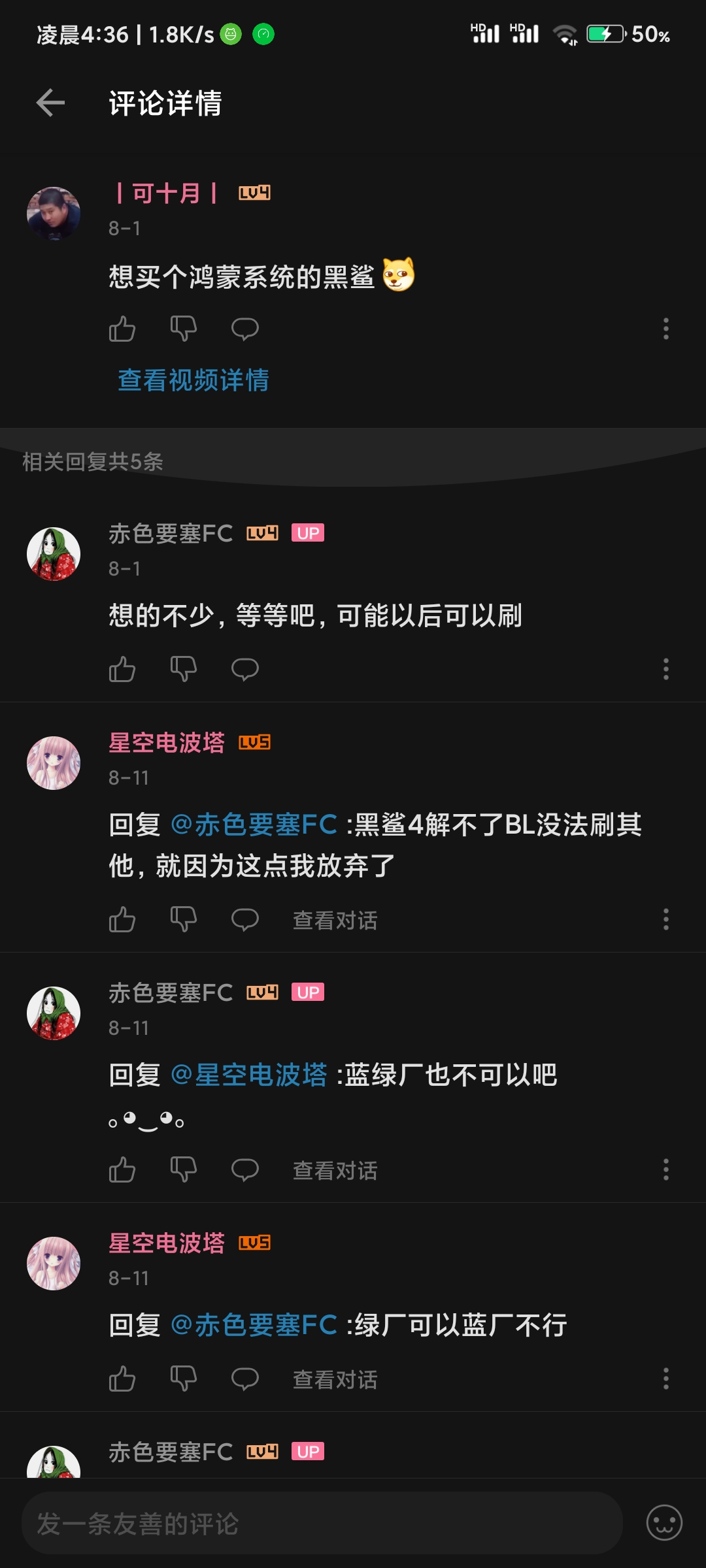Open @星空电波塔 mention in 蓝绿厂 reply
706x1568 pixels.
pyautogui.click(x=249, y=1075)
